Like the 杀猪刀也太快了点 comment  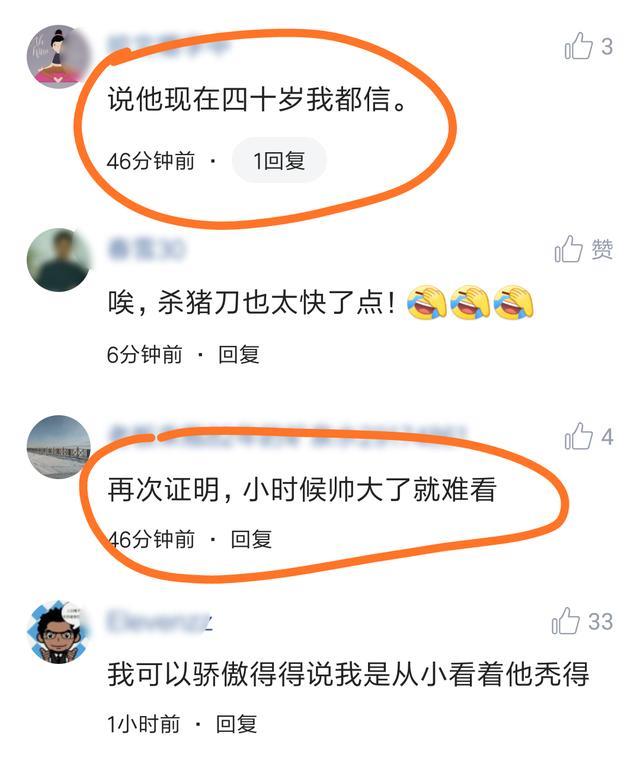click(569, 250)
